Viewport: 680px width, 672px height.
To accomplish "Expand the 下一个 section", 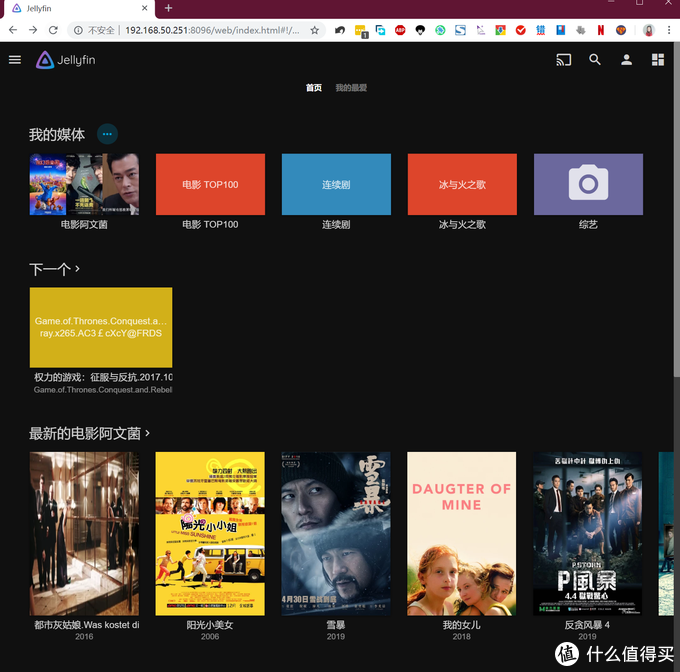I will (x=54, y=269).
